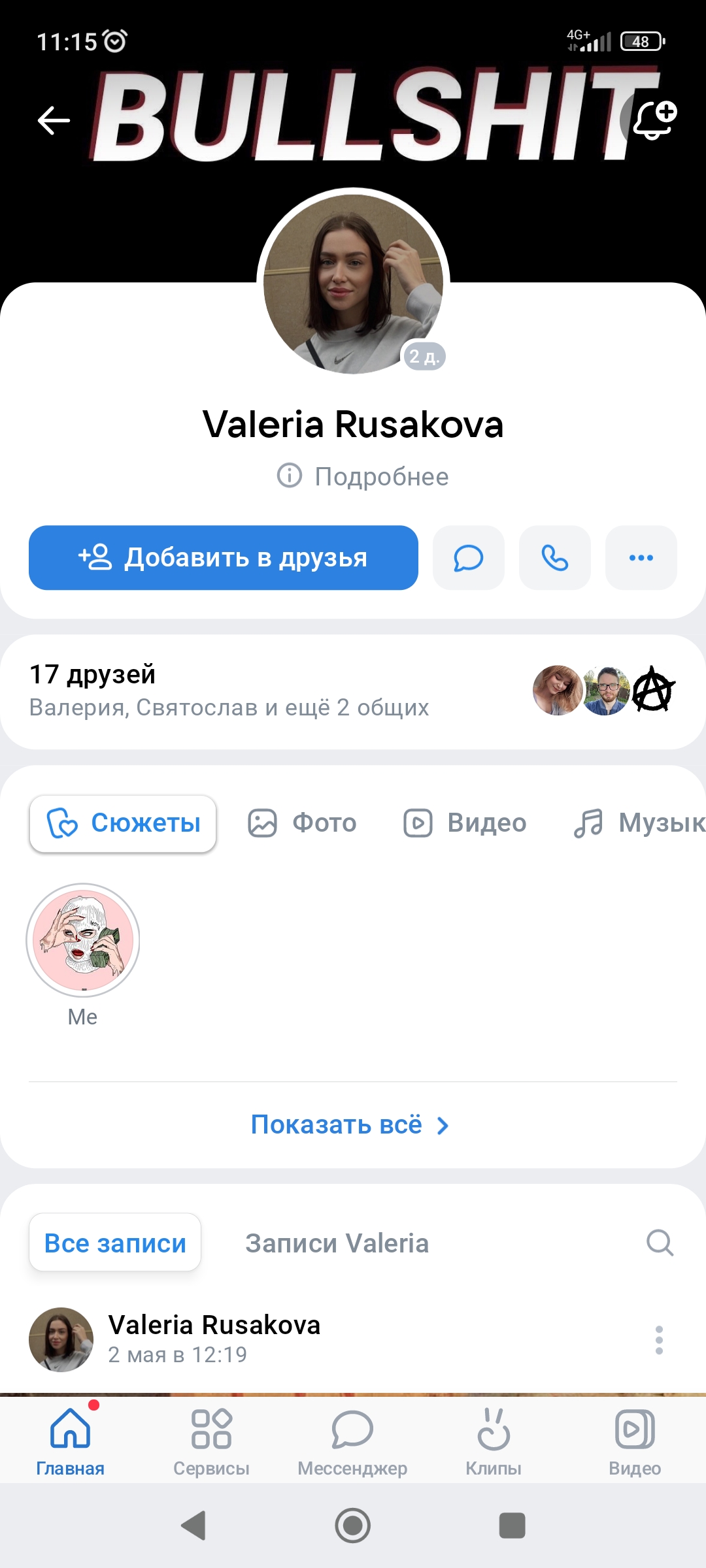Screen dimensions: 706x1568
Task: Switch to the Видео media tab
Action: [x=465, y=823]
